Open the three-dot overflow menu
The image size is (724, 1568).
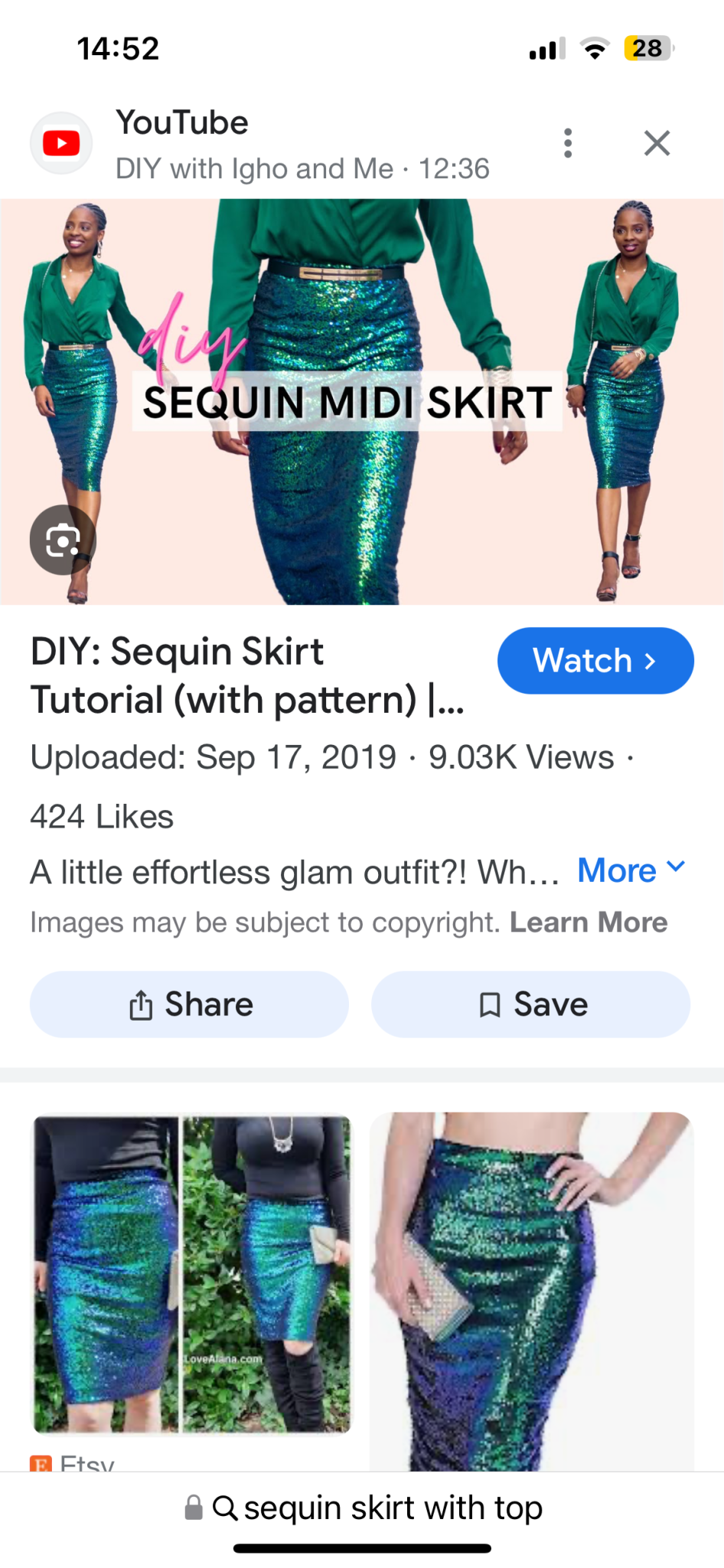click(567, 143)
